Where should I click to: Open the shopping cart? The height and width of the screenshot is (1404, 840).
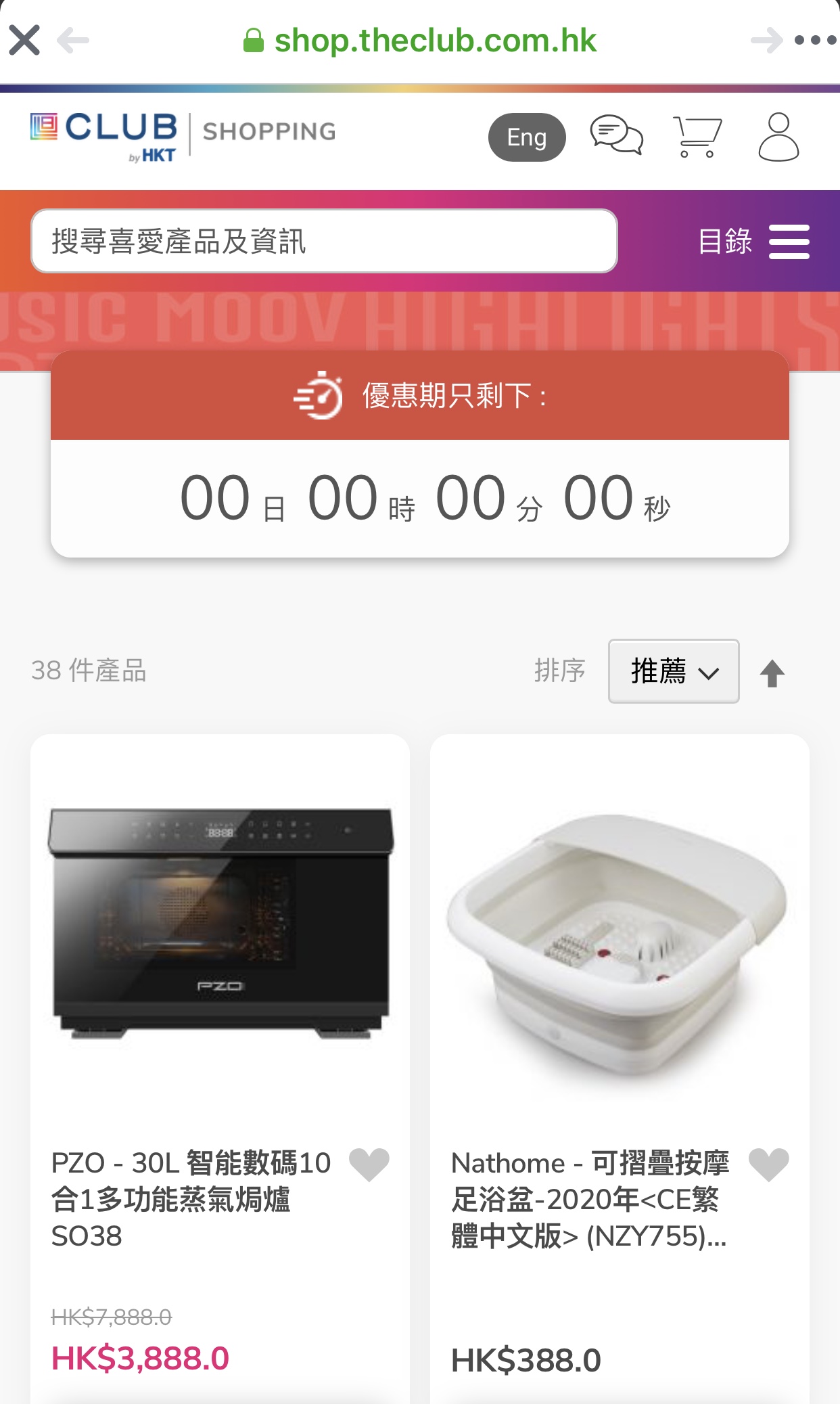697,137
